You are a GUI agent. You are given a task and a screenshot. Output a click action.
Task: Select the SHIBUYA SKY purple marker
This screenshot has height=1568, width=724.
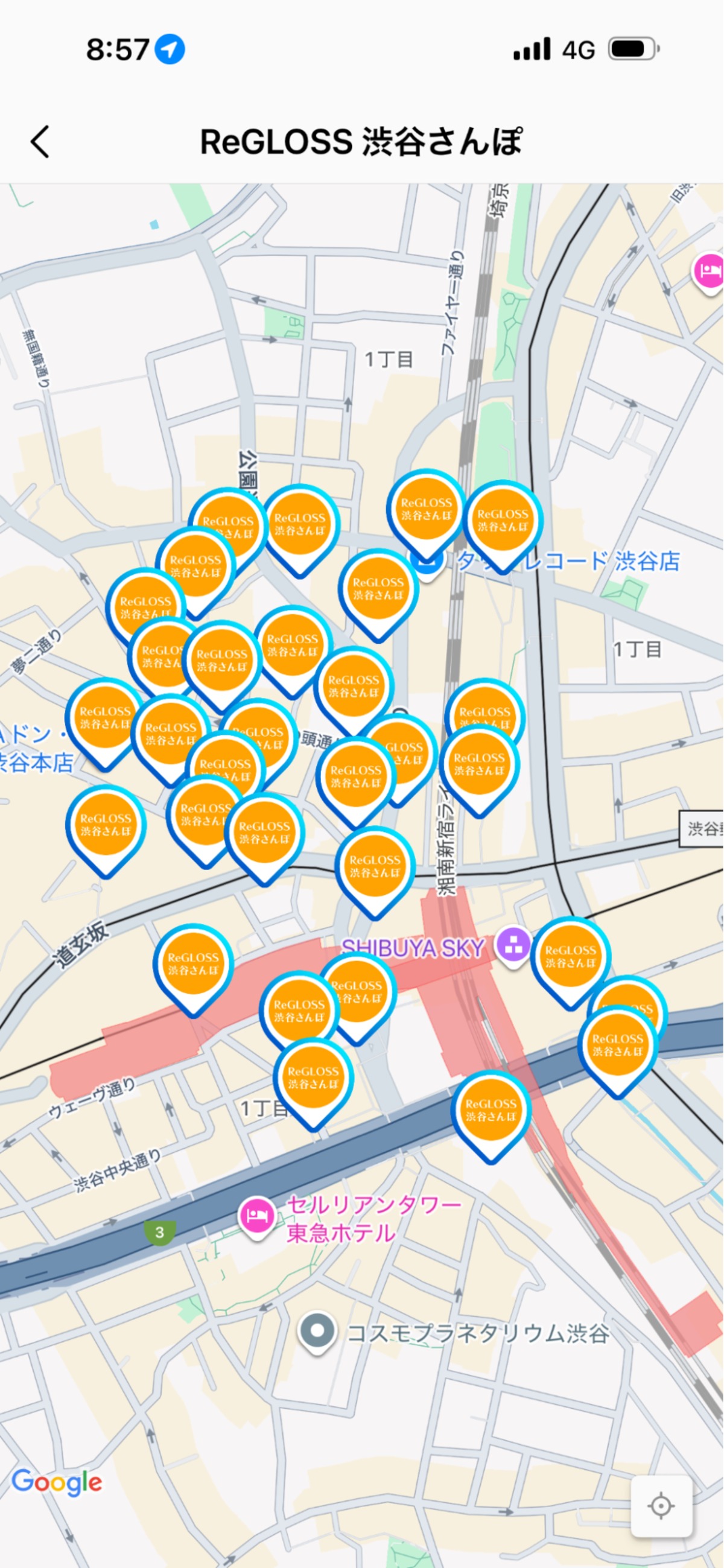pos(513,945)
